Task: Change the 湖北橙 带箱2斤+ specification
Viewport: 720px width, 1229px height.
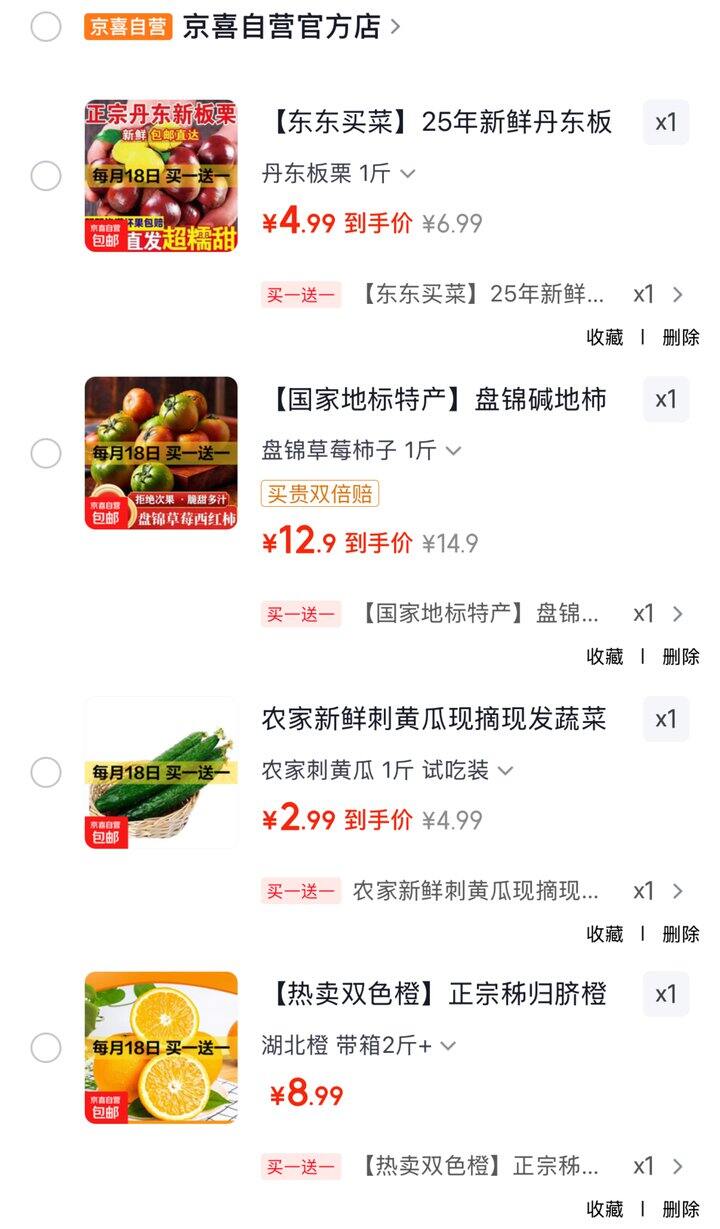Action: point(358,1046)
